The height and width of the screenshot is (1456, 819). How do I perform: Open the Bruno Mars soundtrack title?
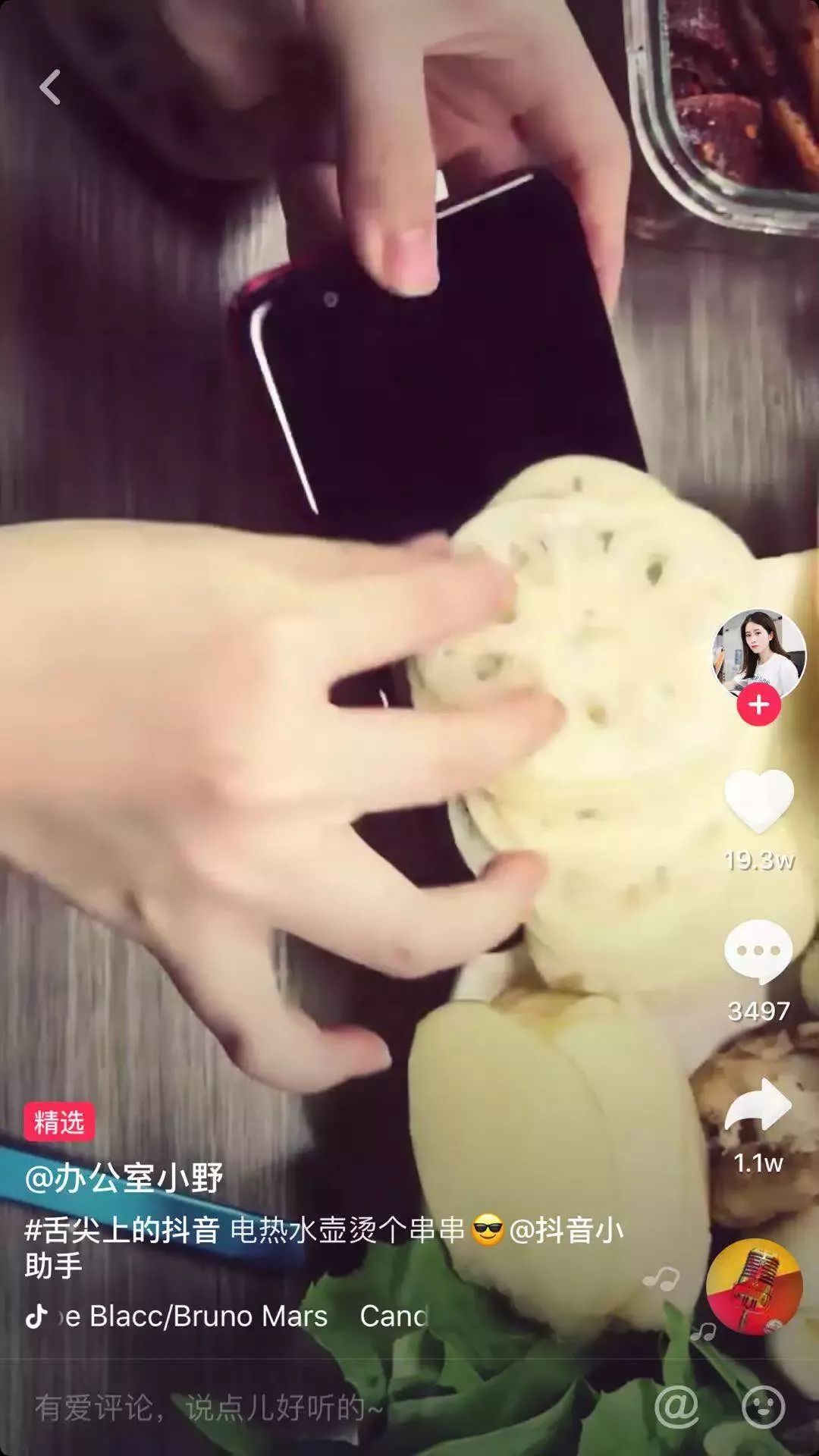[227, 1316]
